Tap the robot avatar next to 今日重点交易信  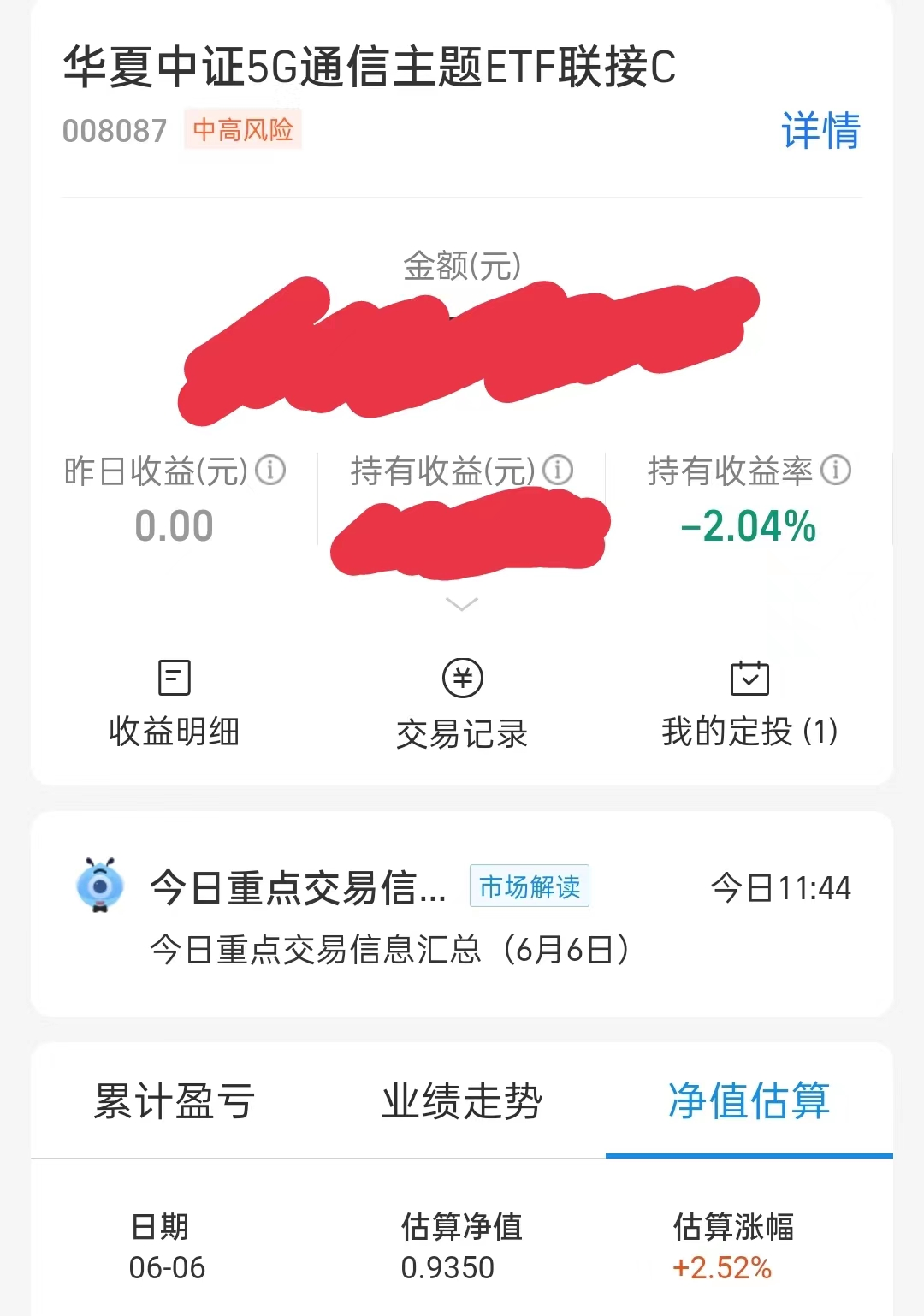[101, 886]
